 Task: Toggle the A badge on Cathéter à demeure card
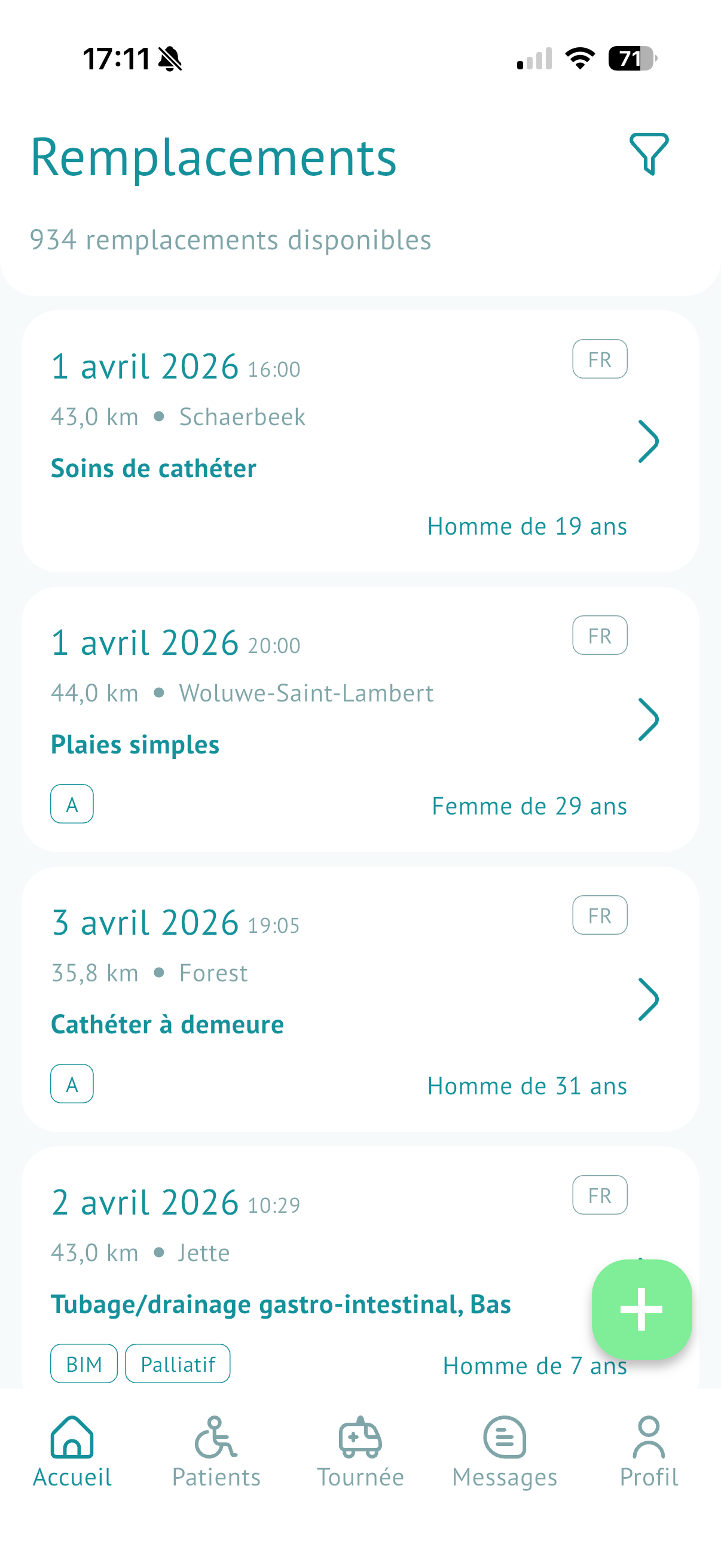(72, 1084)
